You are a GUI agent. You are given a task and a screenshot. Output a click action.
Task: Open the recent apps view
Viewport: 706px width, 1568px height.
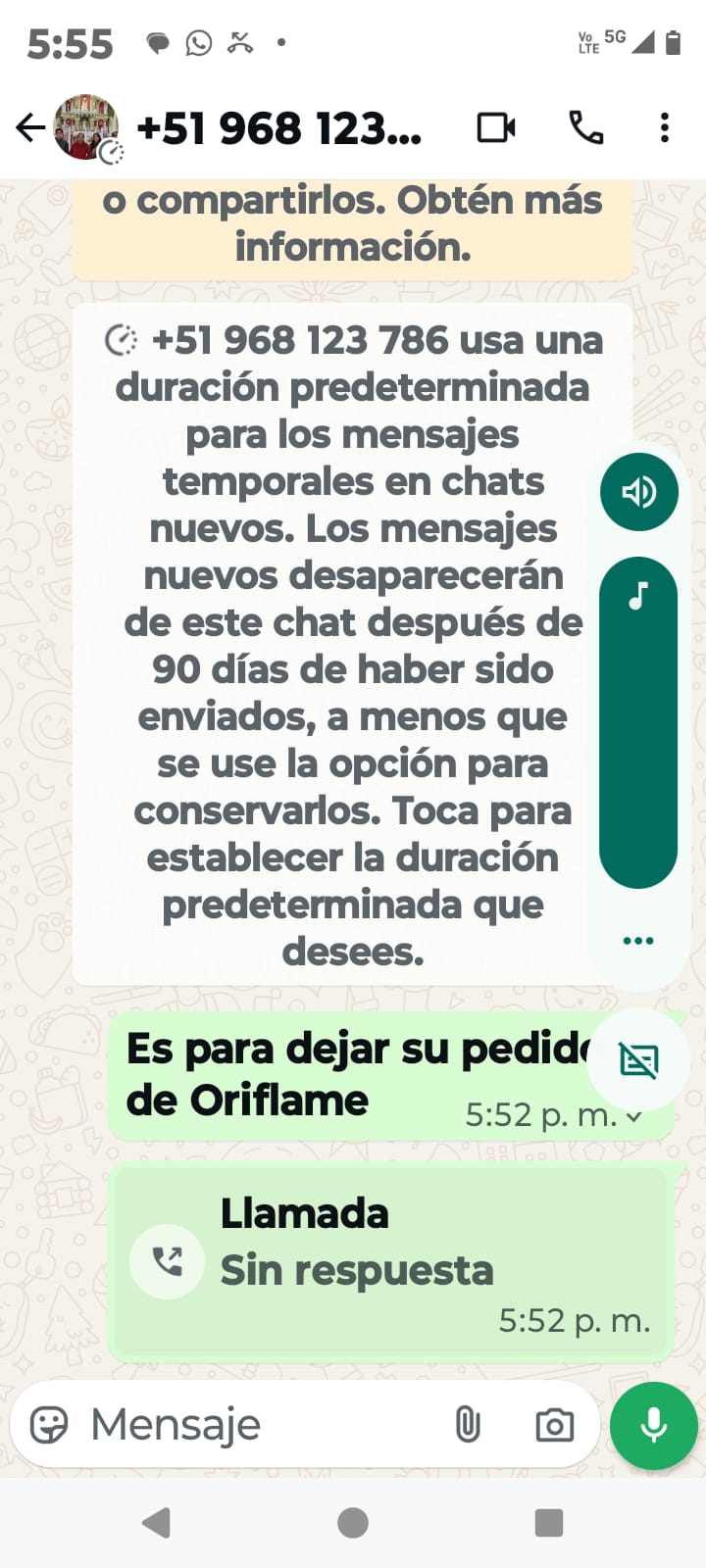(548, 1523)
